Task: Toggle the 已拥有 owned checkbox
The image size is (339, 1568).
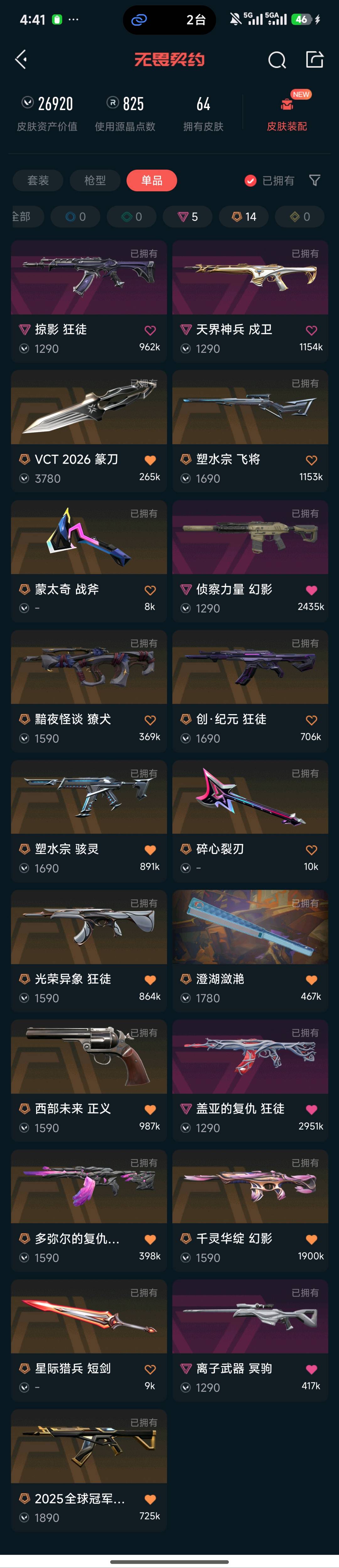Action: [x=269, y=180]
